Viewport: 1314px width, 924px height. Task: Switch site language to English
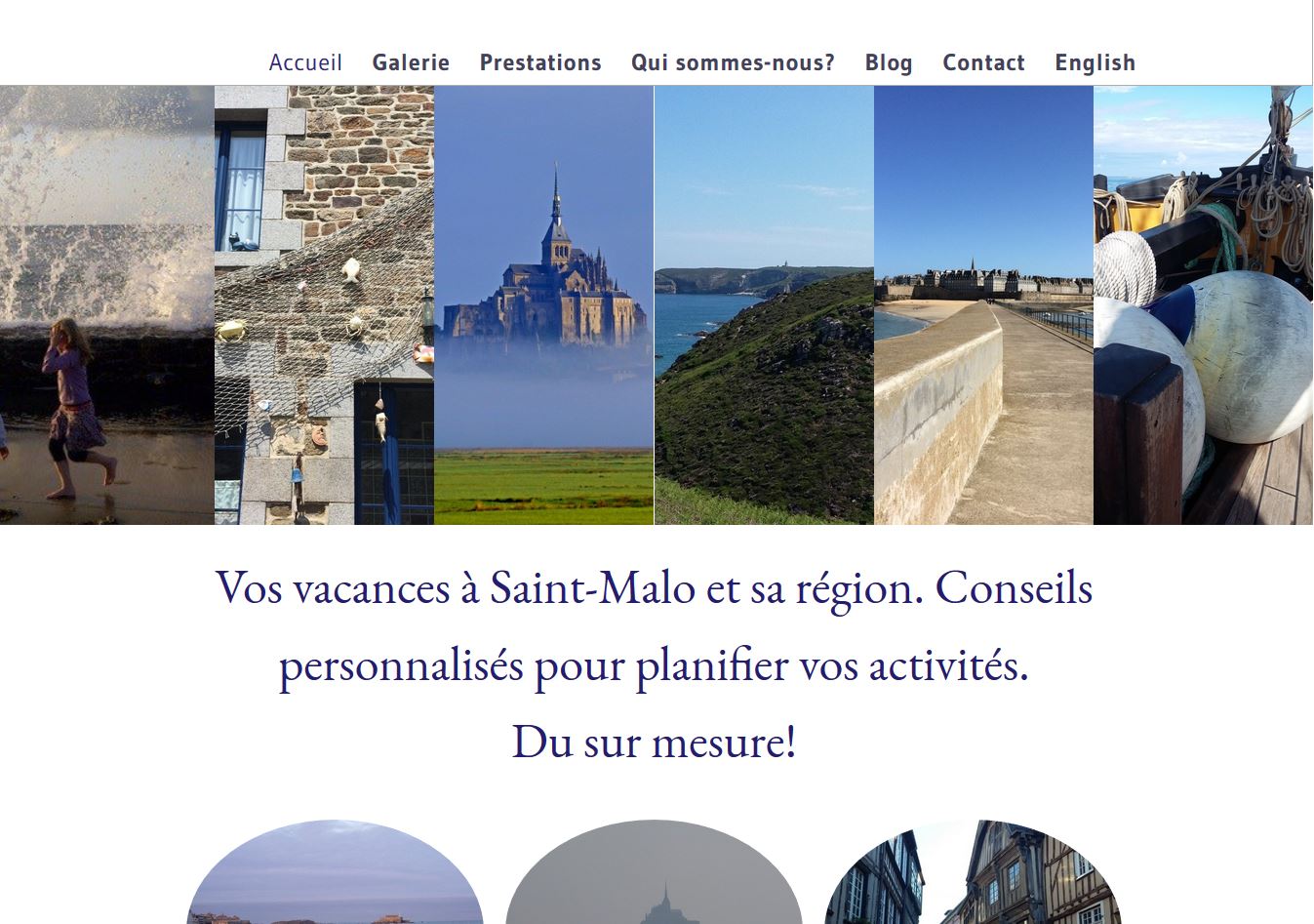tap(1095, 62)
